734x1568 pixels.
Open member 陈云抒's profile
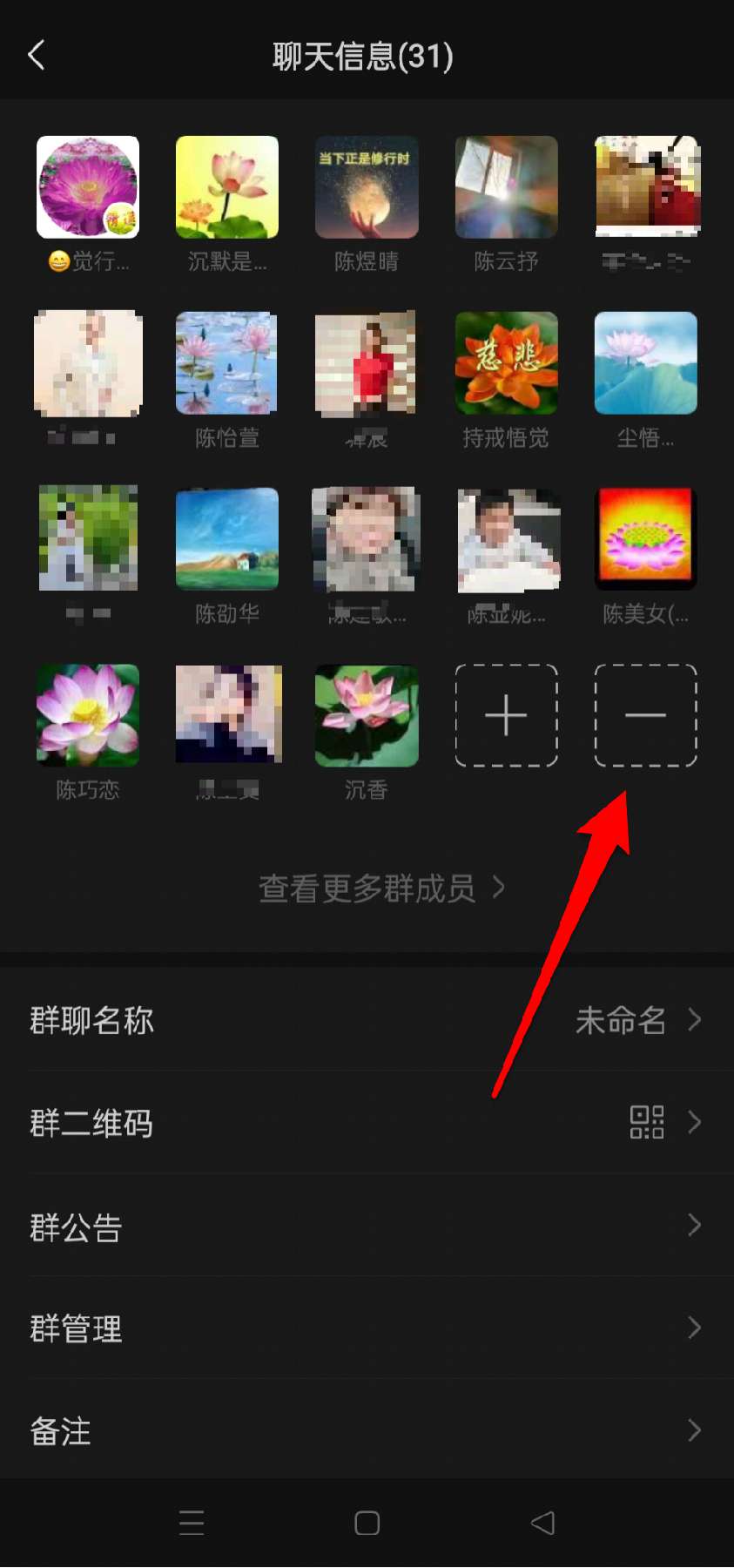pos(506,187)
